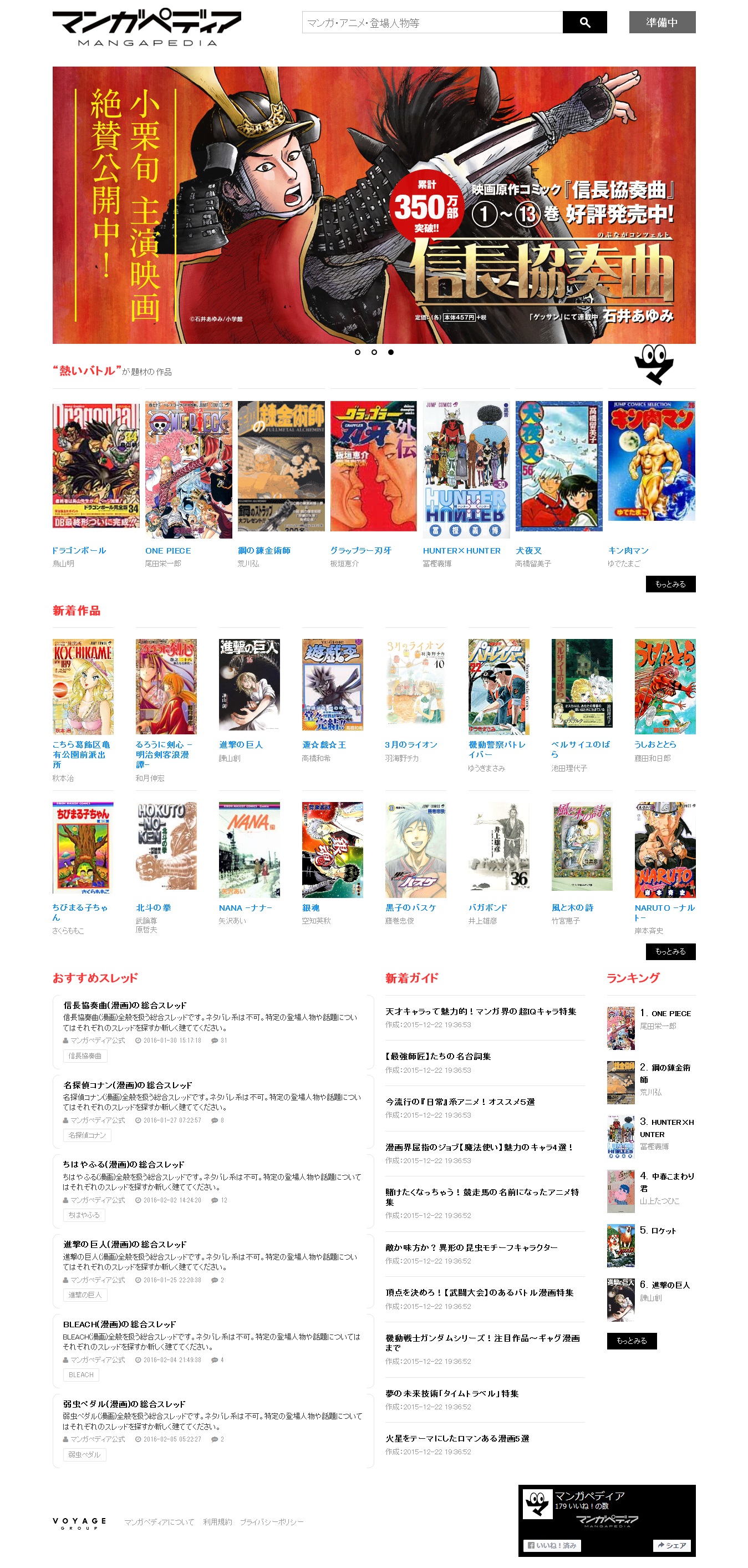748x1568 pixels.
Task: Open the 黒子のバスケ cover
Action: click(415, 850)
